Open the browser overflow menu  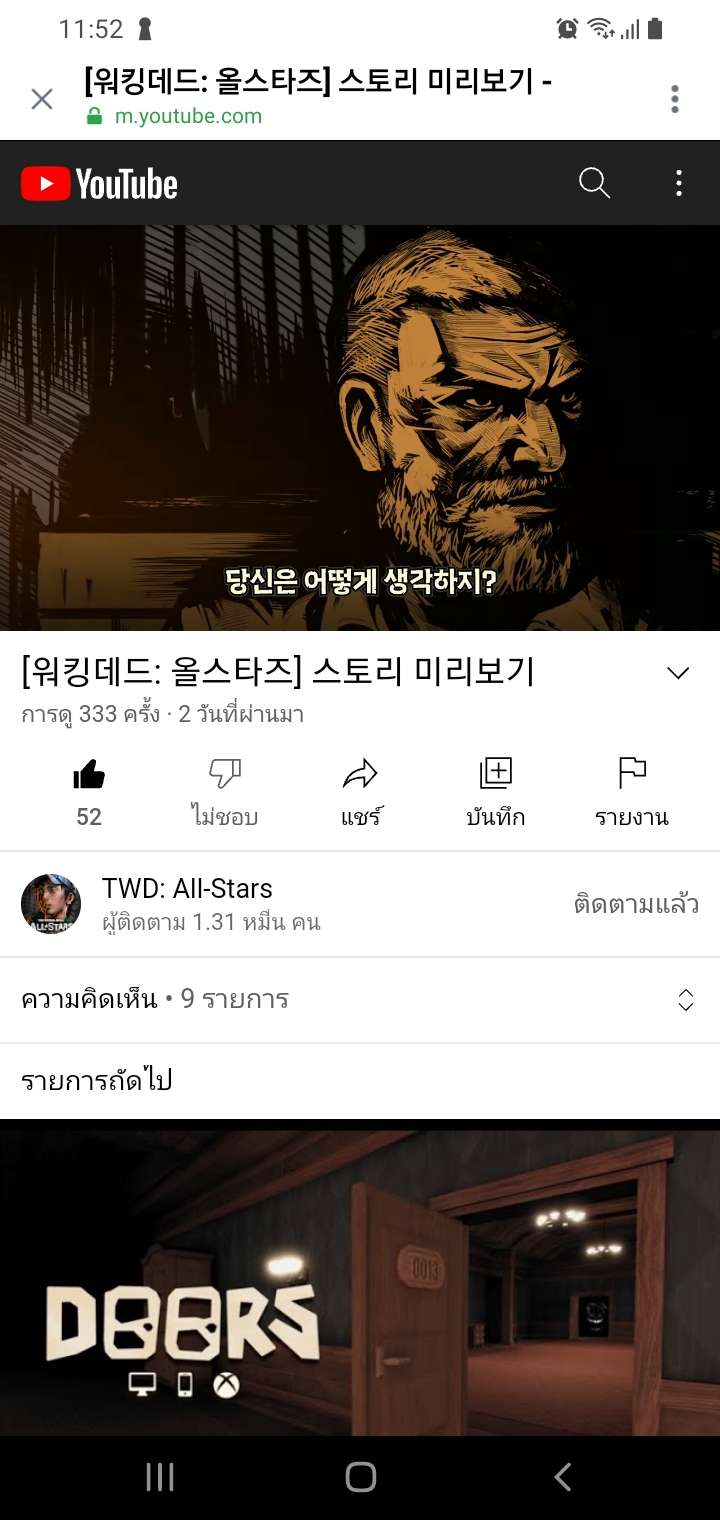(x=675, y=99)
